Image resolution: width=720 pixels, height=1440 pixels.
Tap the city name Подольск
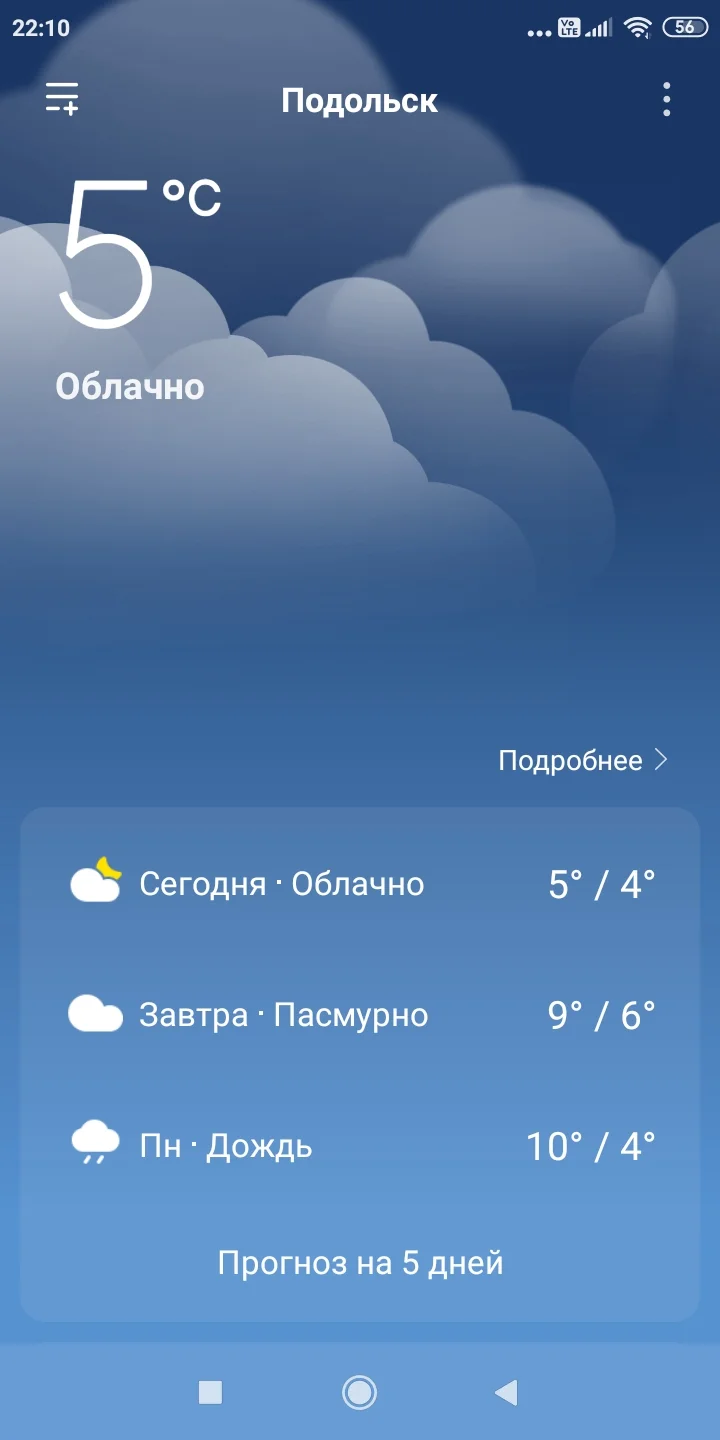tap(360, 100)
